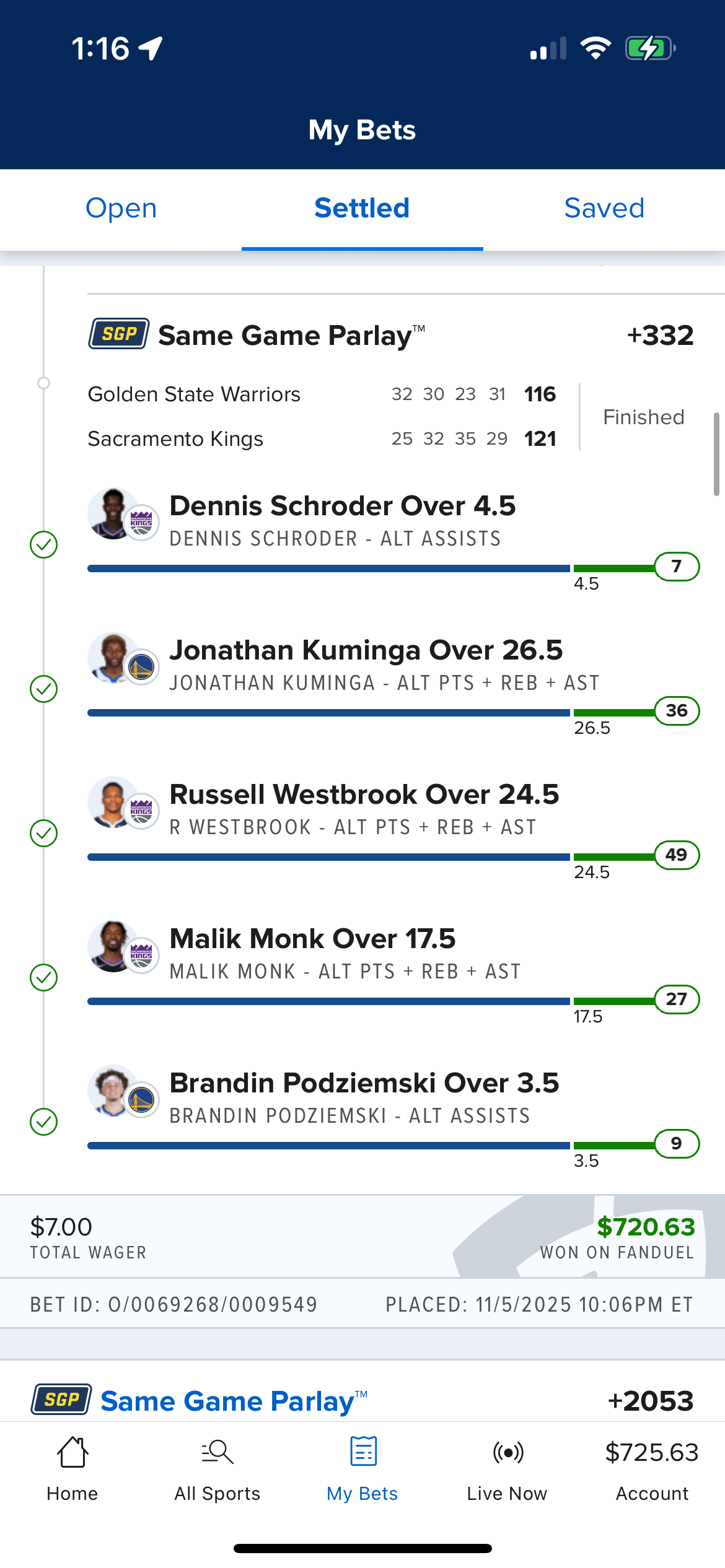Go to the Home tab

(72, 1468)
